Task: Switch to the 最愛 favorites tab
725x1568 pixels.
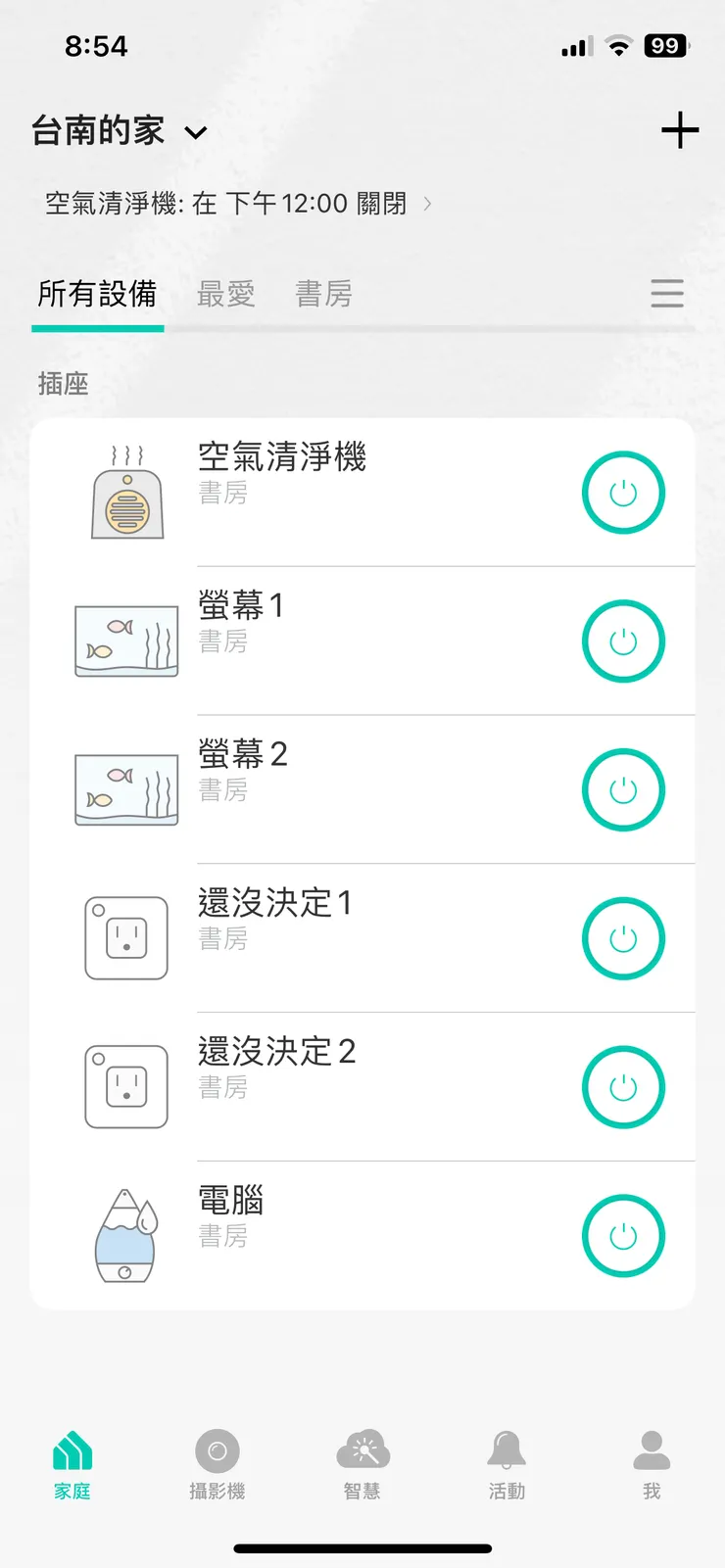Action: click(224, 294)
